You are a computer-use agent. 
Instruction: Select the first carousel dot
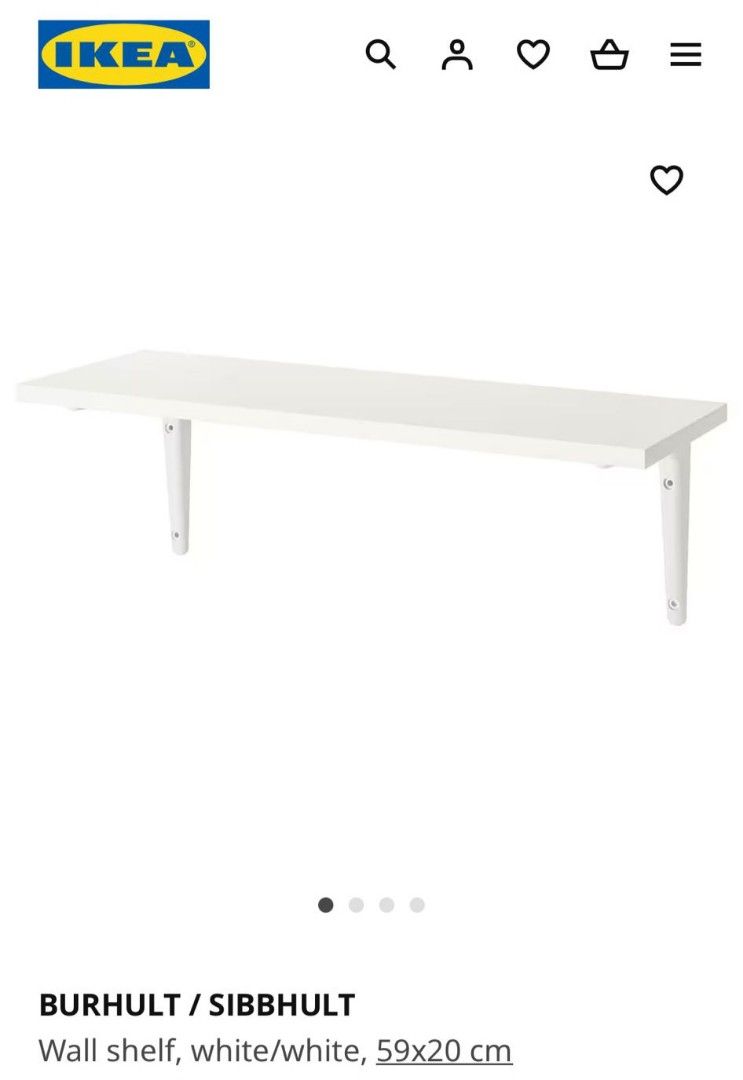tap(323, 907)
